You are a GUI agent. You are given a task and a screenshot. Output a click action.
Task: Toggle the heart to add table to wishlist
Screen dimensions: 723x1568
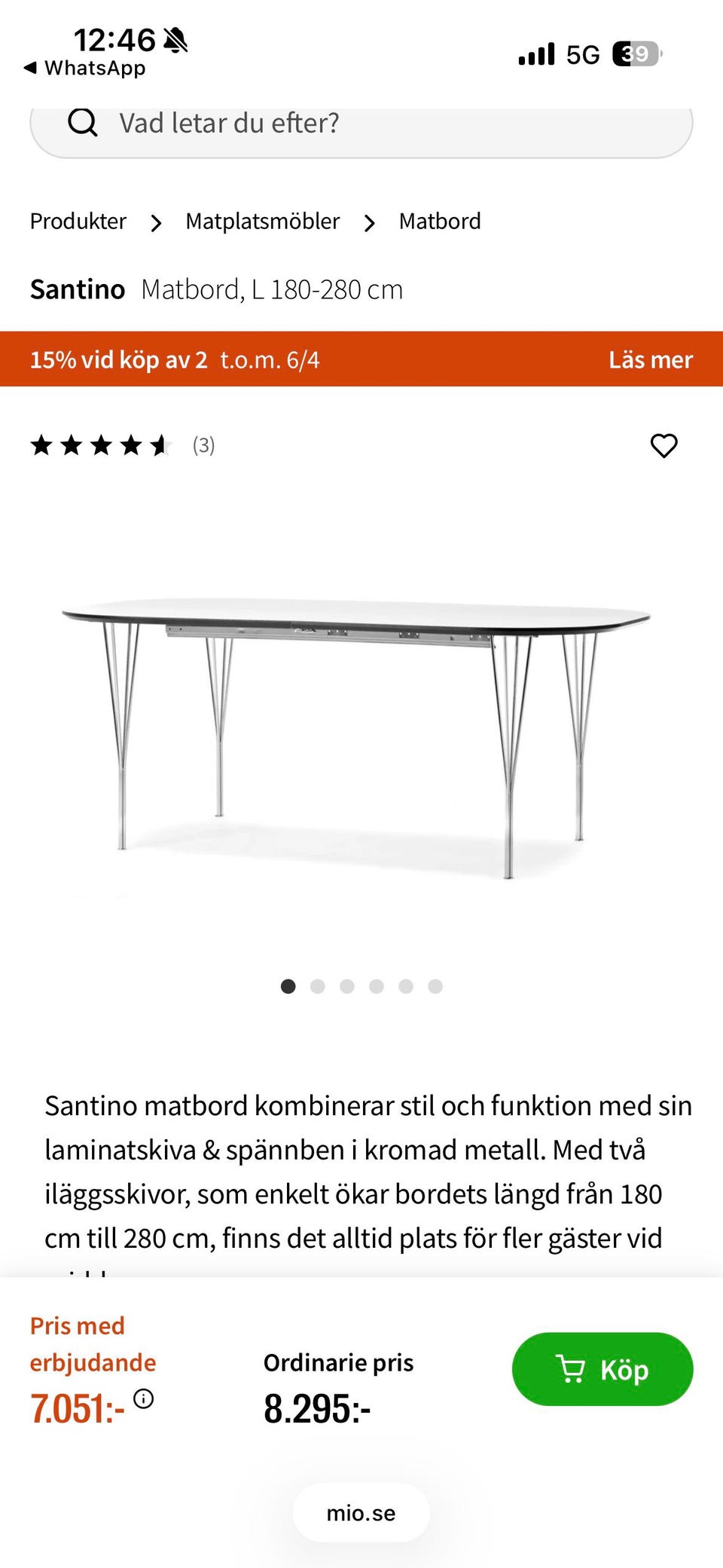tap(664, 445)
